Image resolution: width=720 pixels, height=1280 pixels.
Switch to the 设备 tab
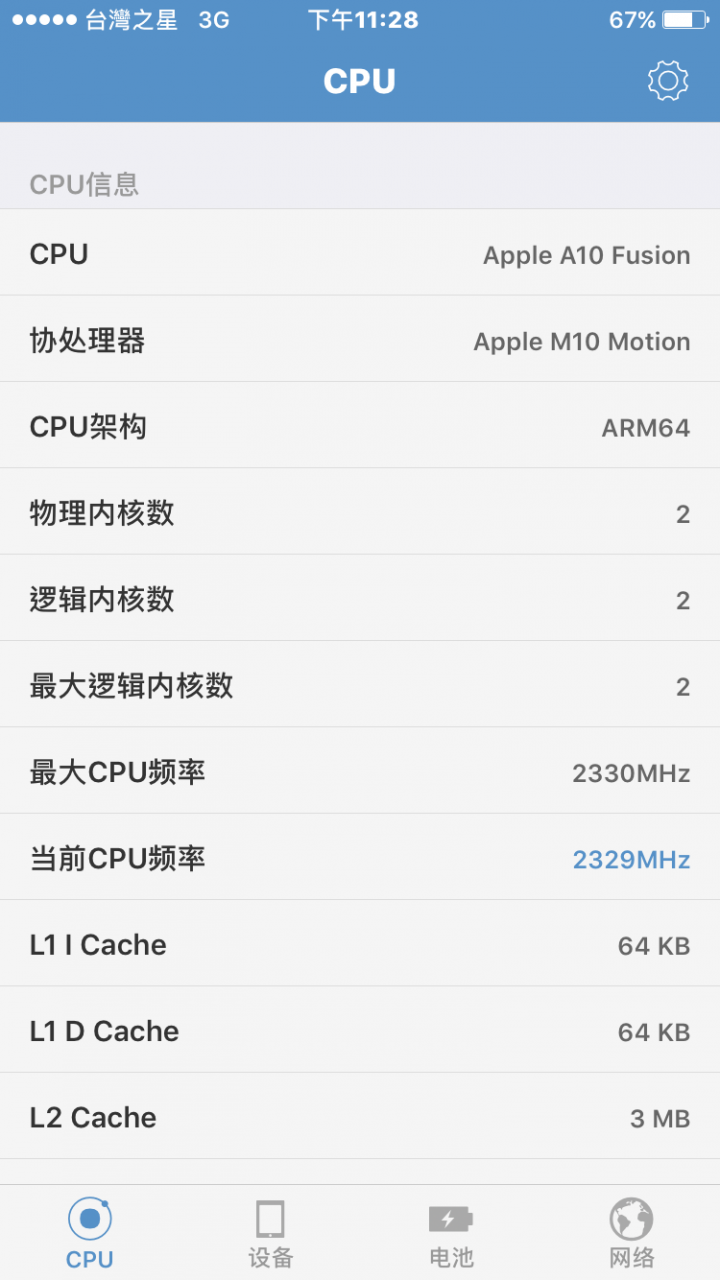pyautogui.click(x=270, y=1233)
